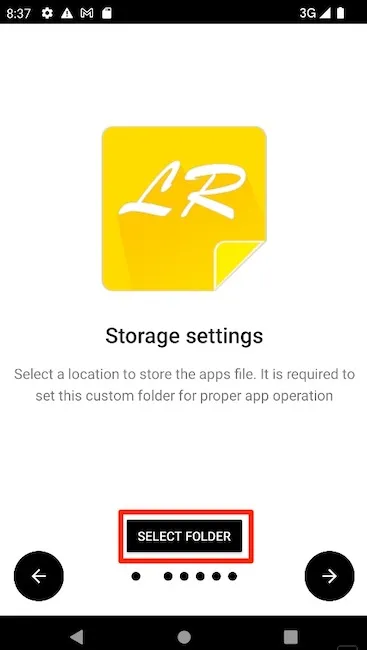Go to the next onboarding page arrow
The width and height of the screenshot is (367, 650).
point(329,576)
